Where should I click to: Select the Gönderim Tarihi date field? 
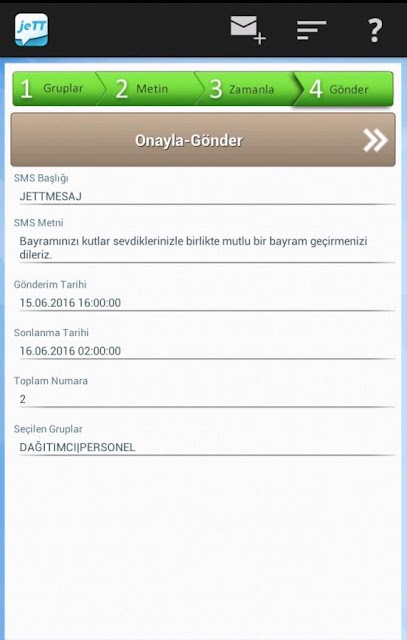[x=207, y=303]
